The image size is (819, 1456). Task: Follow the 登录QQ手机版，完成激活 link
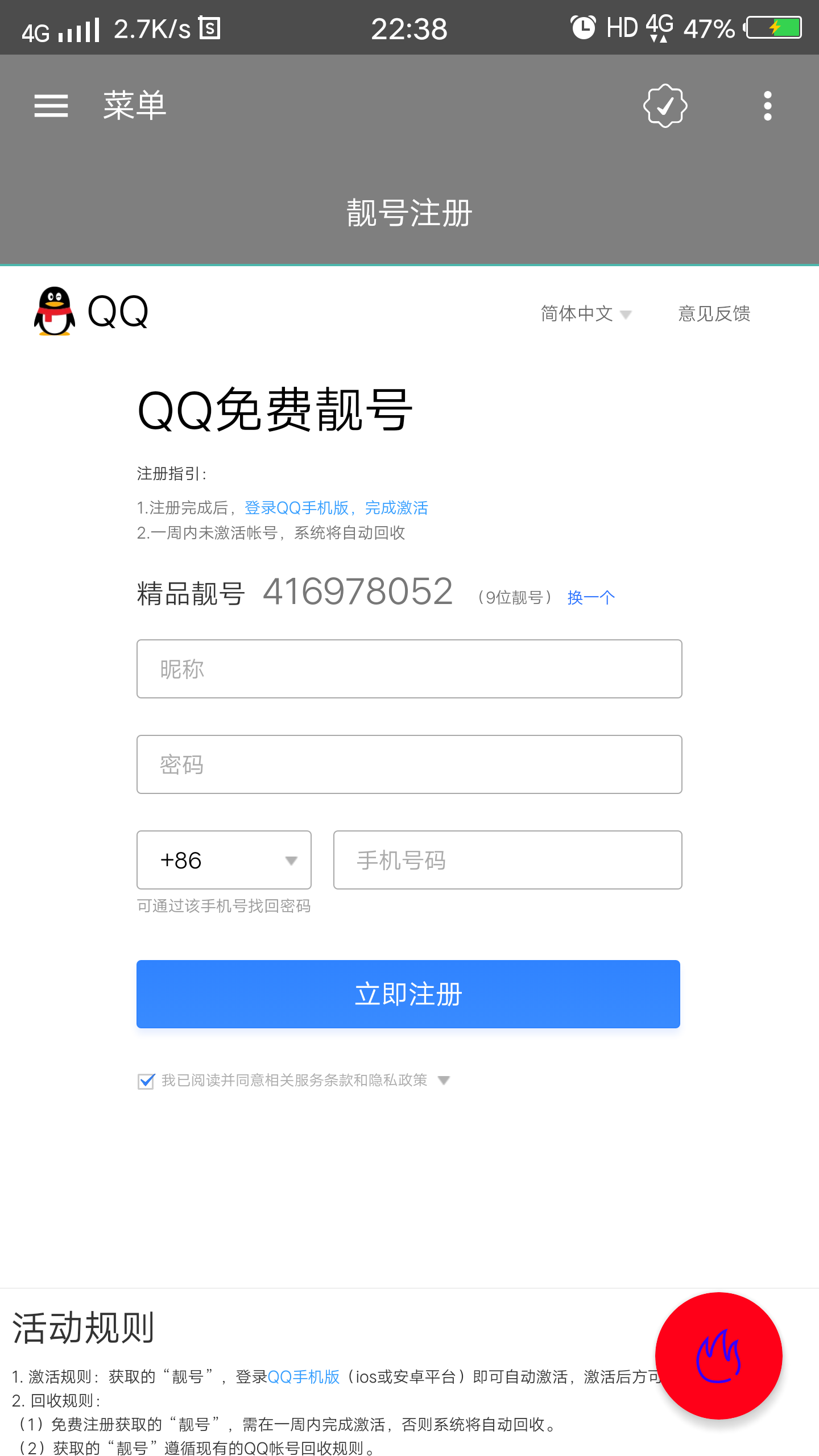coord(336,507)
